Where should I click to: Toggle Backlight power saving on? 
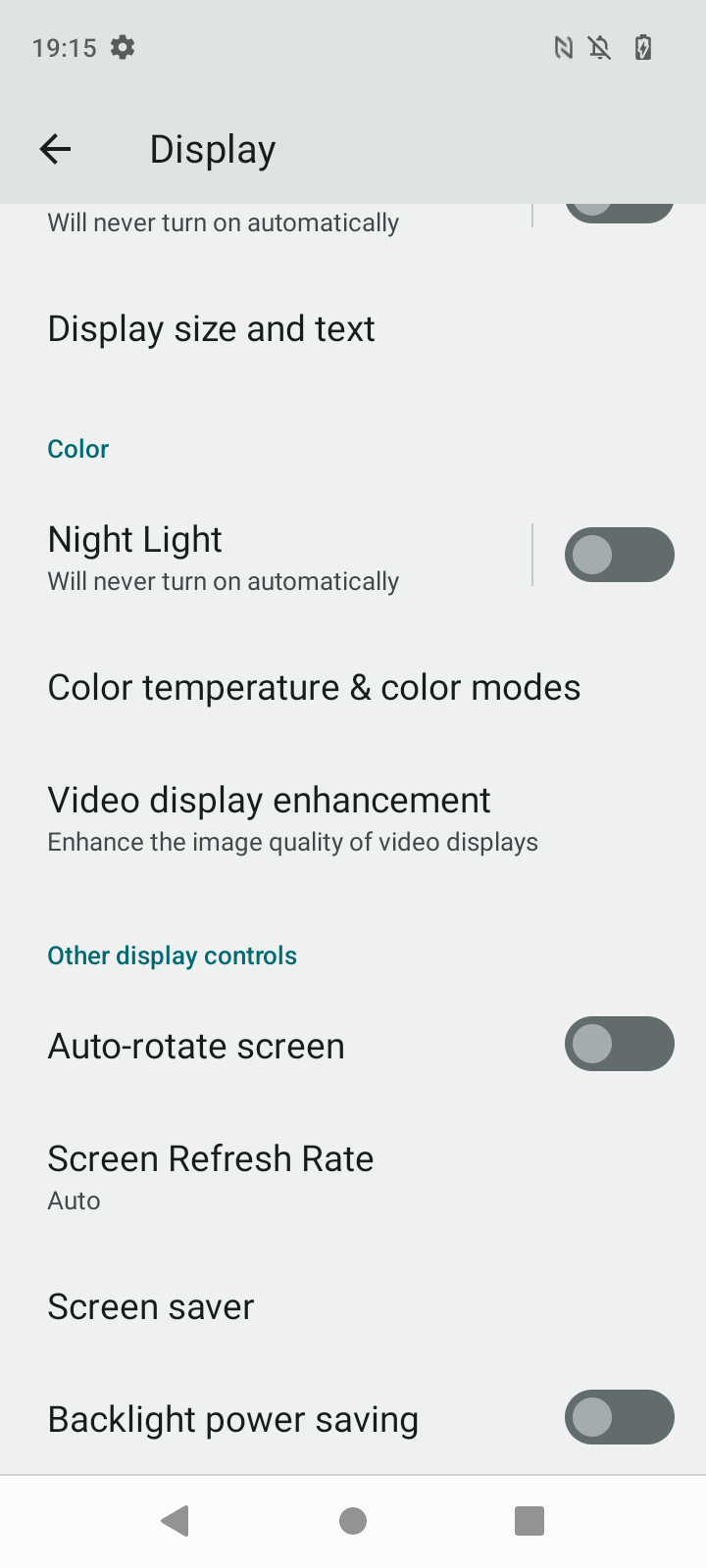click(619, 1417)
